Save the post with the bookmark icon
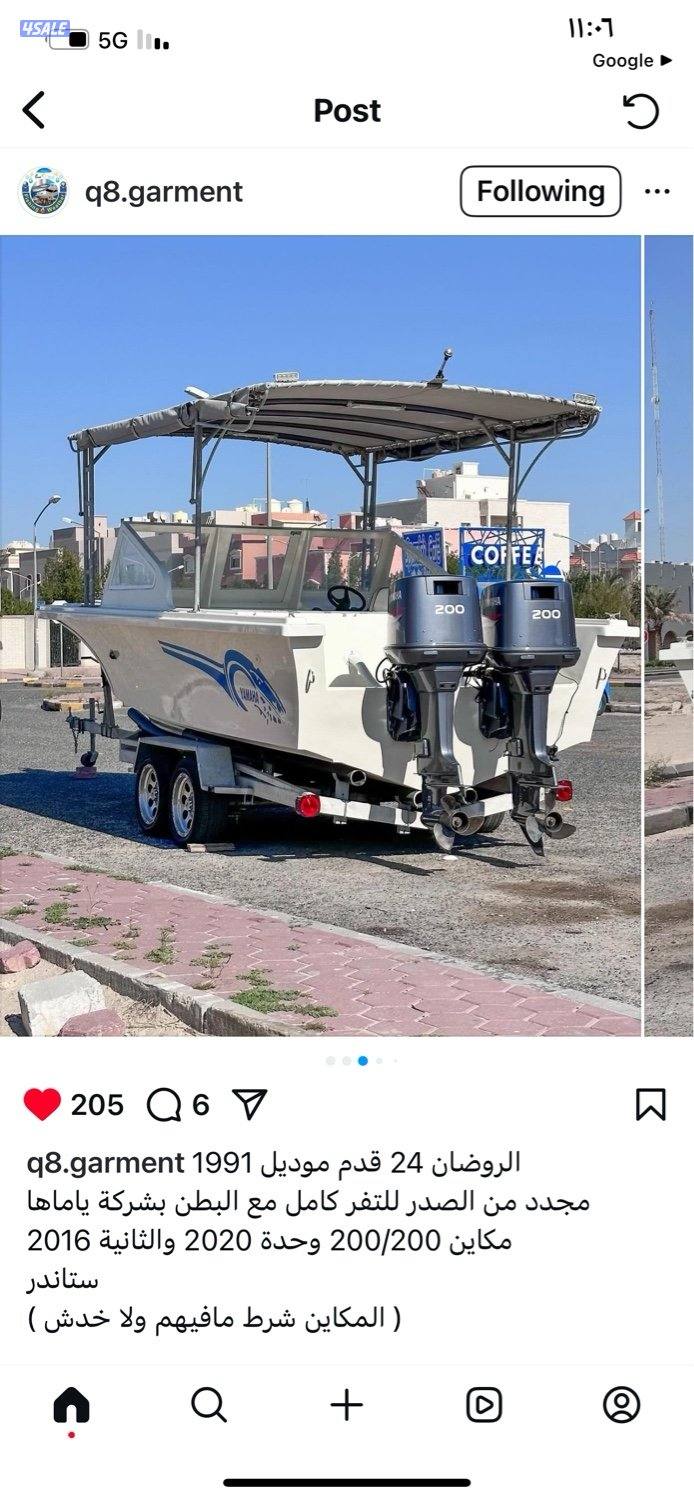The height and width of the screenshot is (1500, 694). [x=651, y=1105]
